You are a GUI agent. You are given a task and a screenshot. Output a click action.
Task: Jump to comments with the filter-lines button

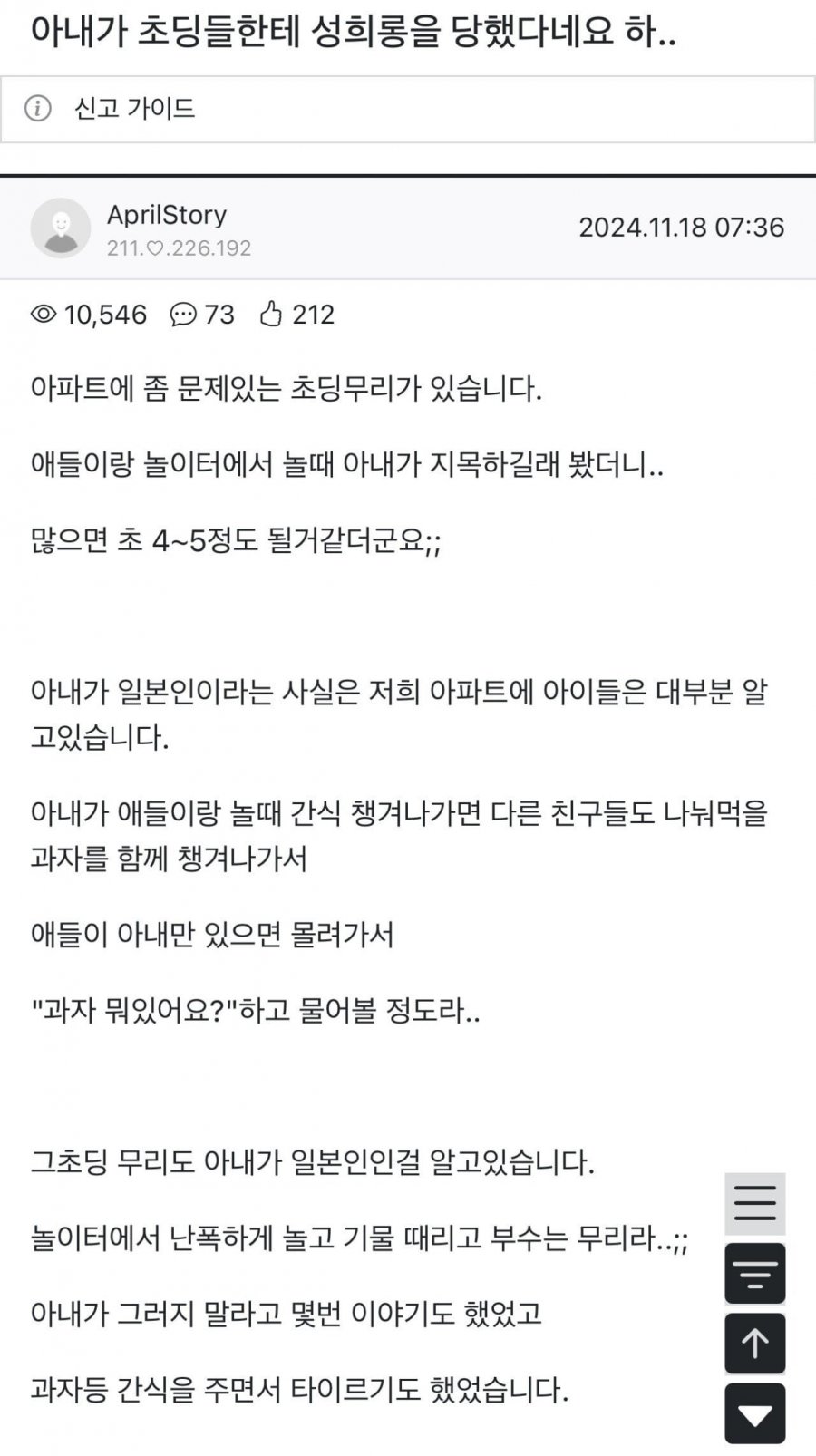[x=754, y=1274]
